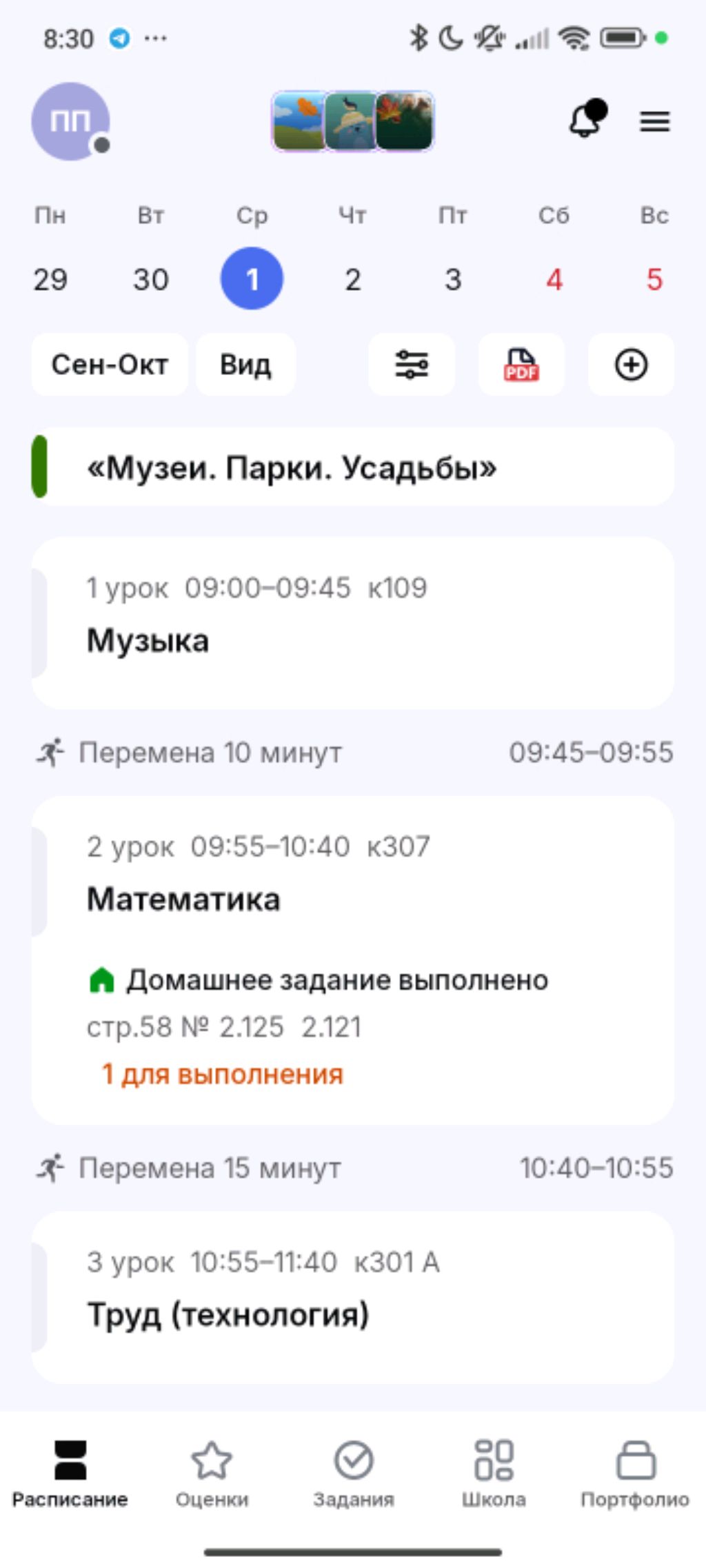This screenshot has height=1568, width=706.
Task: Add a new event with plus
Action: pos(631,365)
